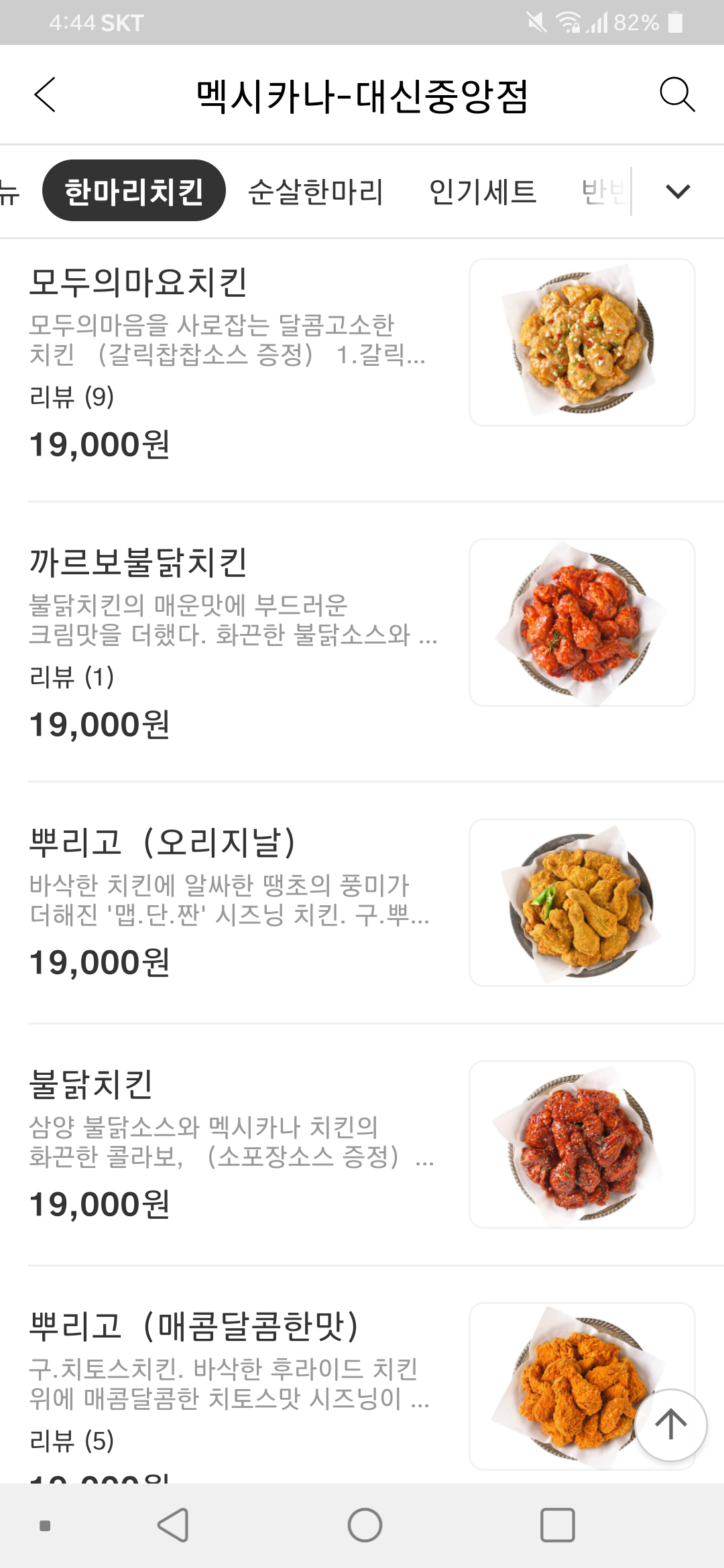The width and height of the screenshot is (724, 1568).
Task: Go back from the 멕시카나 store page
Action: point(45,94)
